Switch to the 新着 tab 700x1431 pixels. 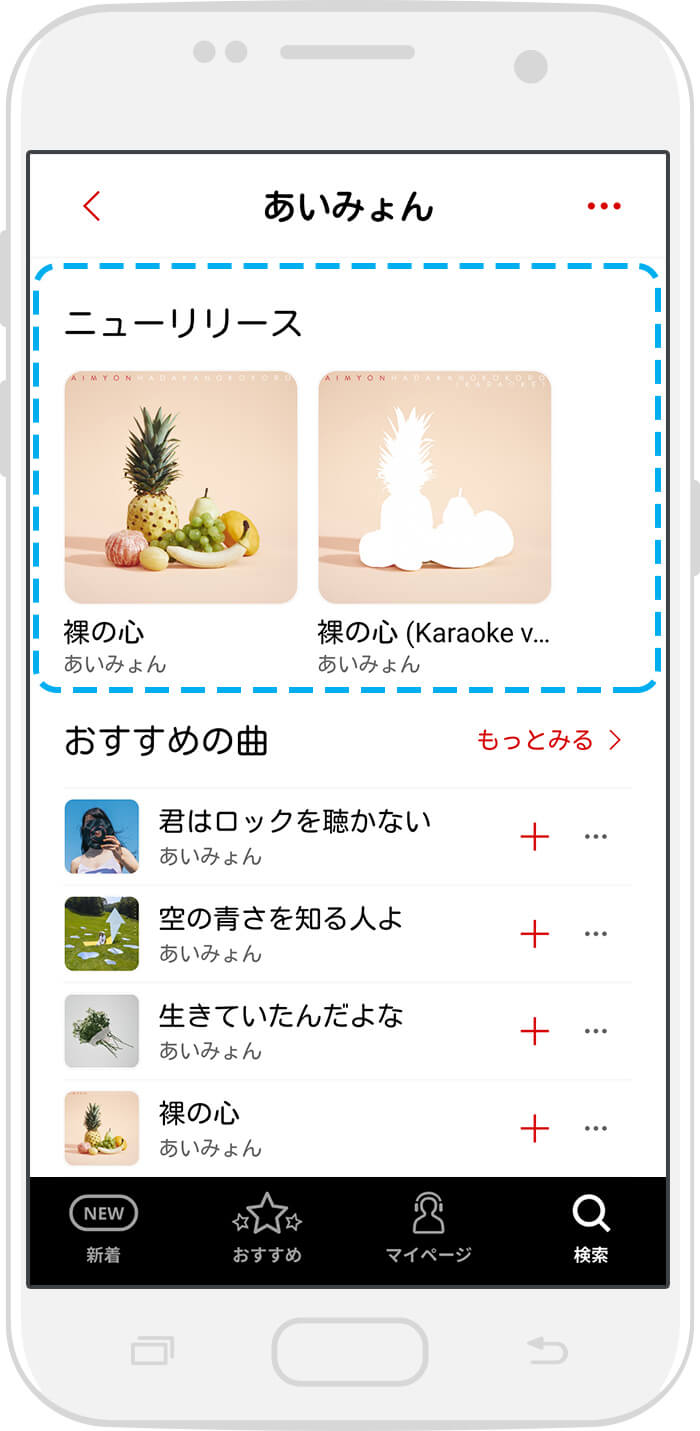pyautogui.click(x=103, y=1230)
